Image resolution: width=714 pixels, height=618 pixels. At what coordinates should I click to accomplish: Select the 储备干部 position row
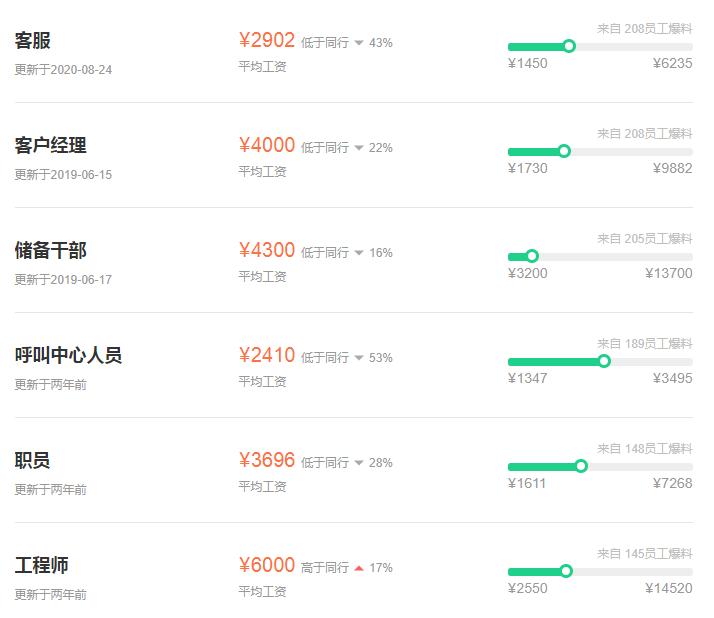(51, 251)
